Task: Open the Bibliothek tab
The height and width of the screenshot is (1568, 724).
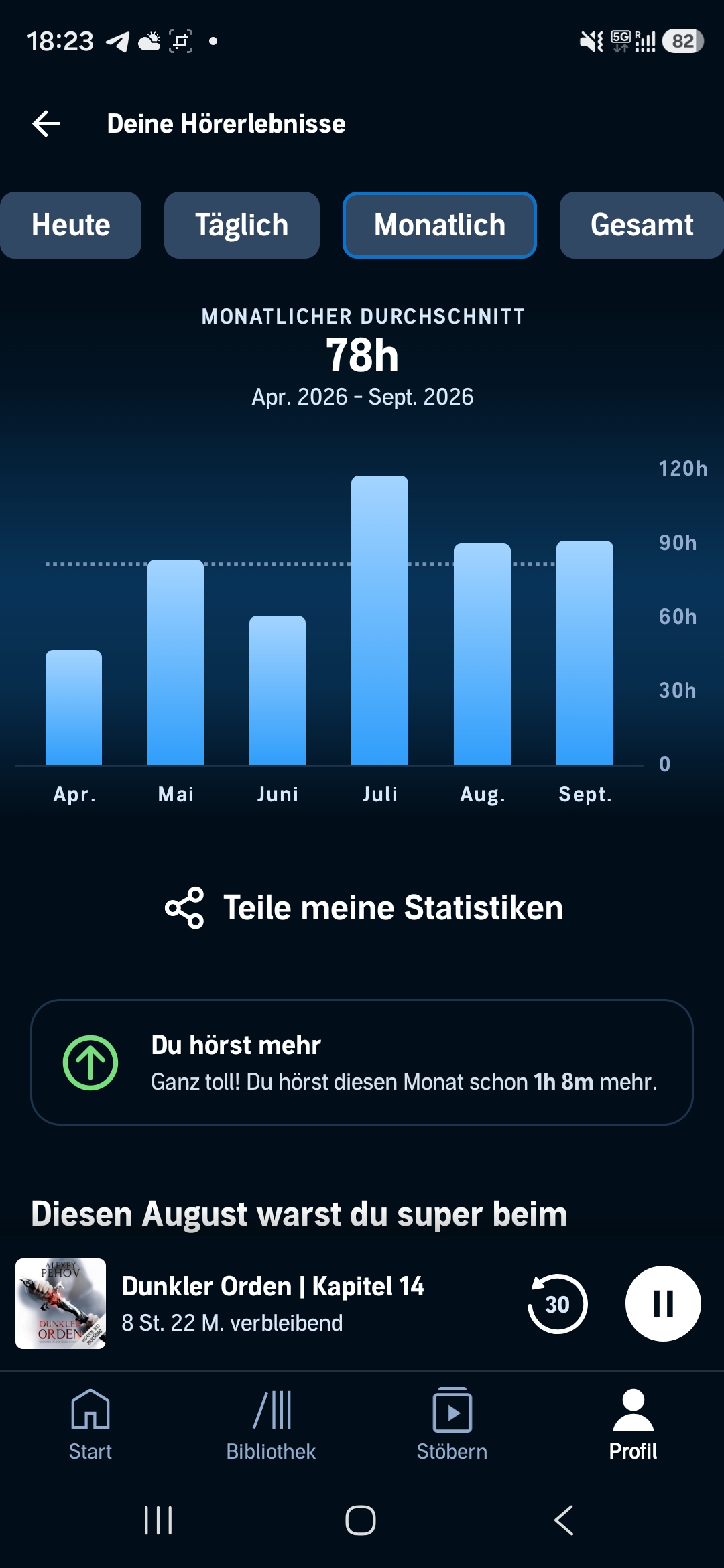Action: pos(271,1425)
